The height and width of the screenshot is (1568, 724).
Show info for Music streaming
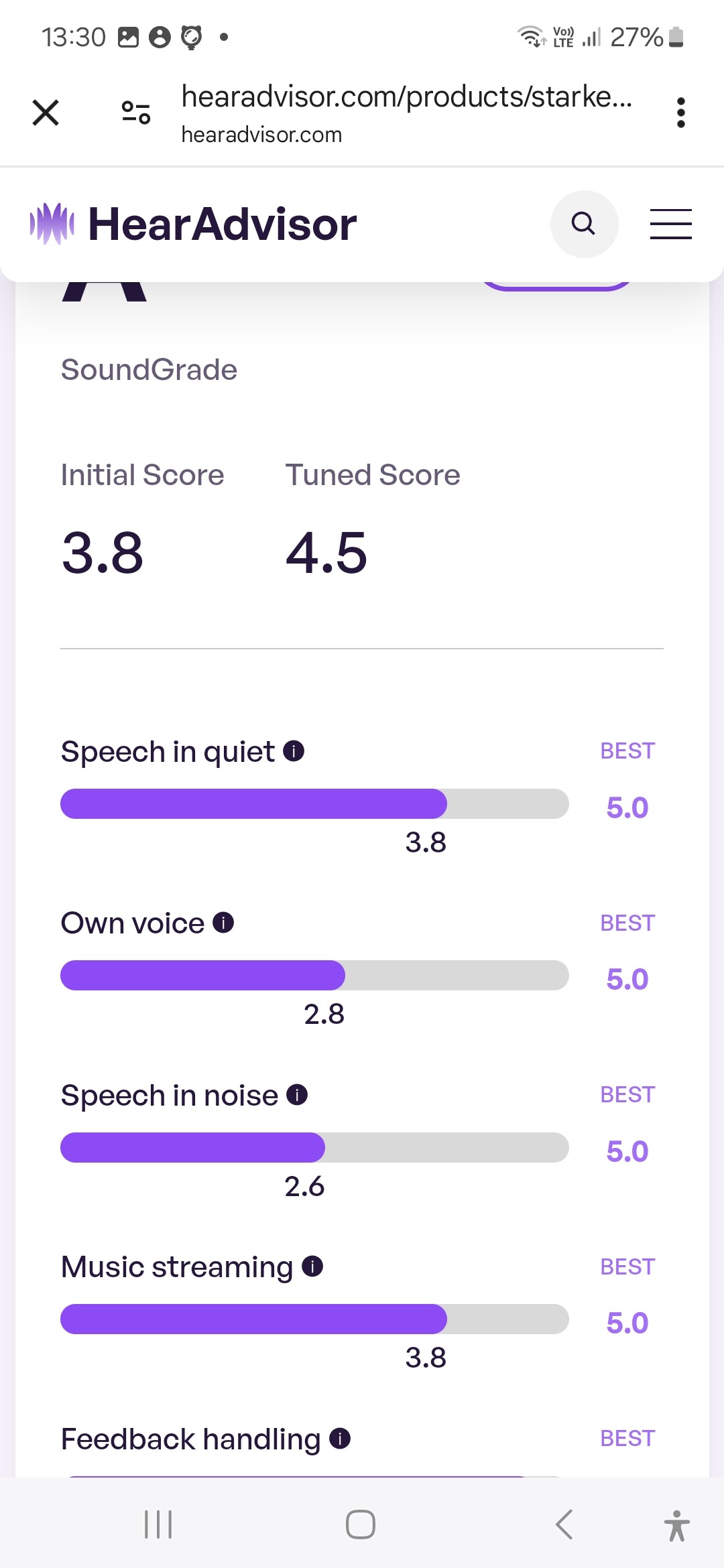click(312, 1266)
